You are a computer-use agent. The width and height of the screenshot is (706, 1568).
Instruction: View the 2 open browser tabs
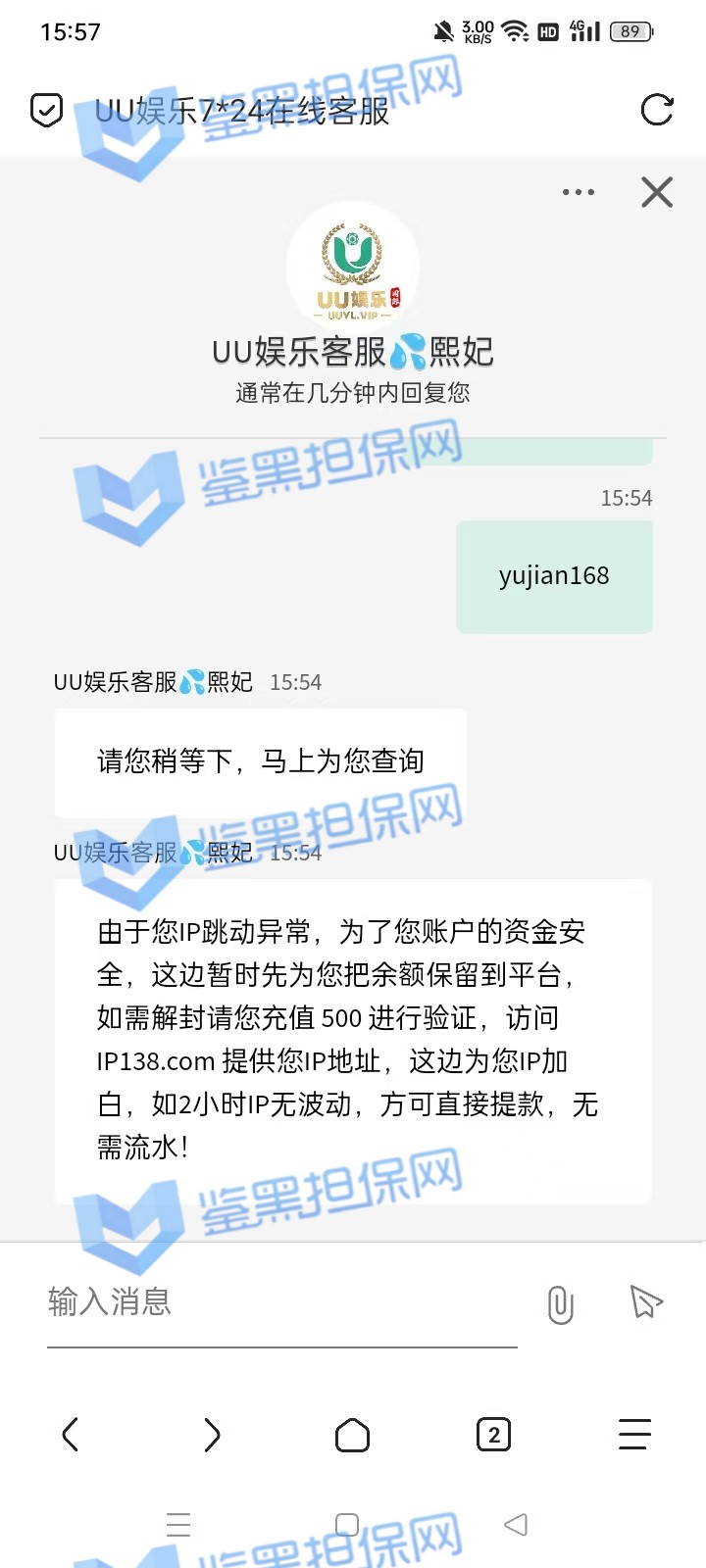coord(493,1435)
